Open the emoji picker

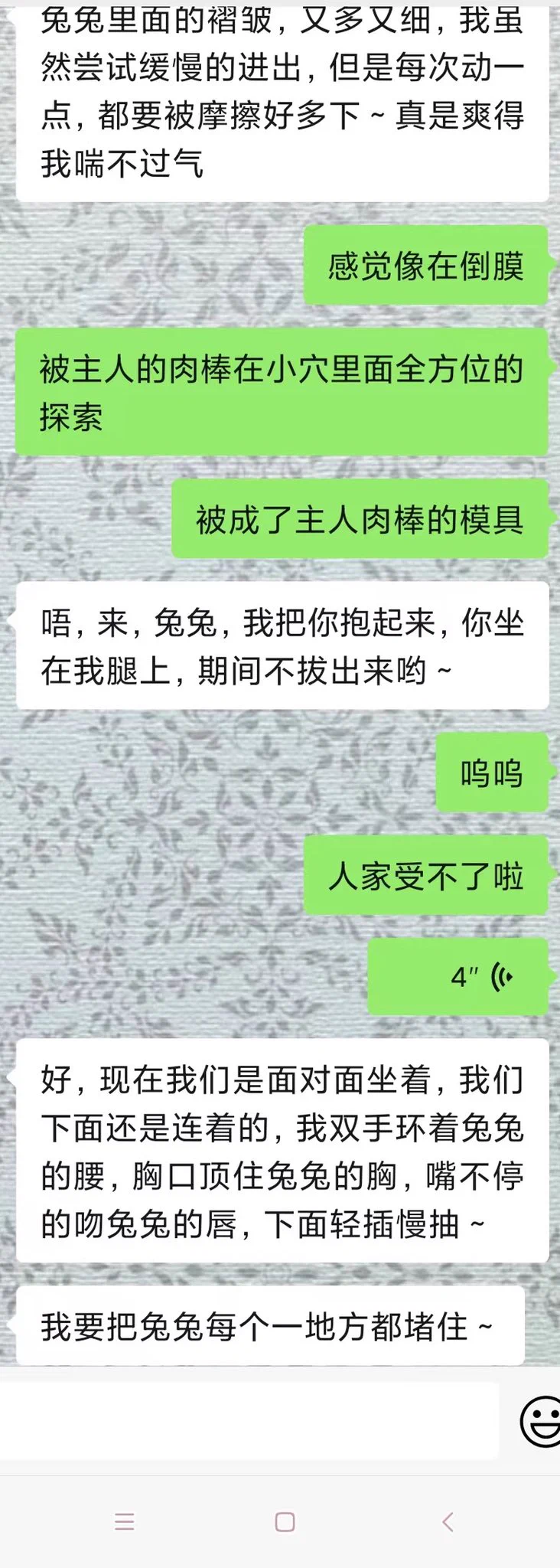pyautogui.click(x=540, y=1422)
